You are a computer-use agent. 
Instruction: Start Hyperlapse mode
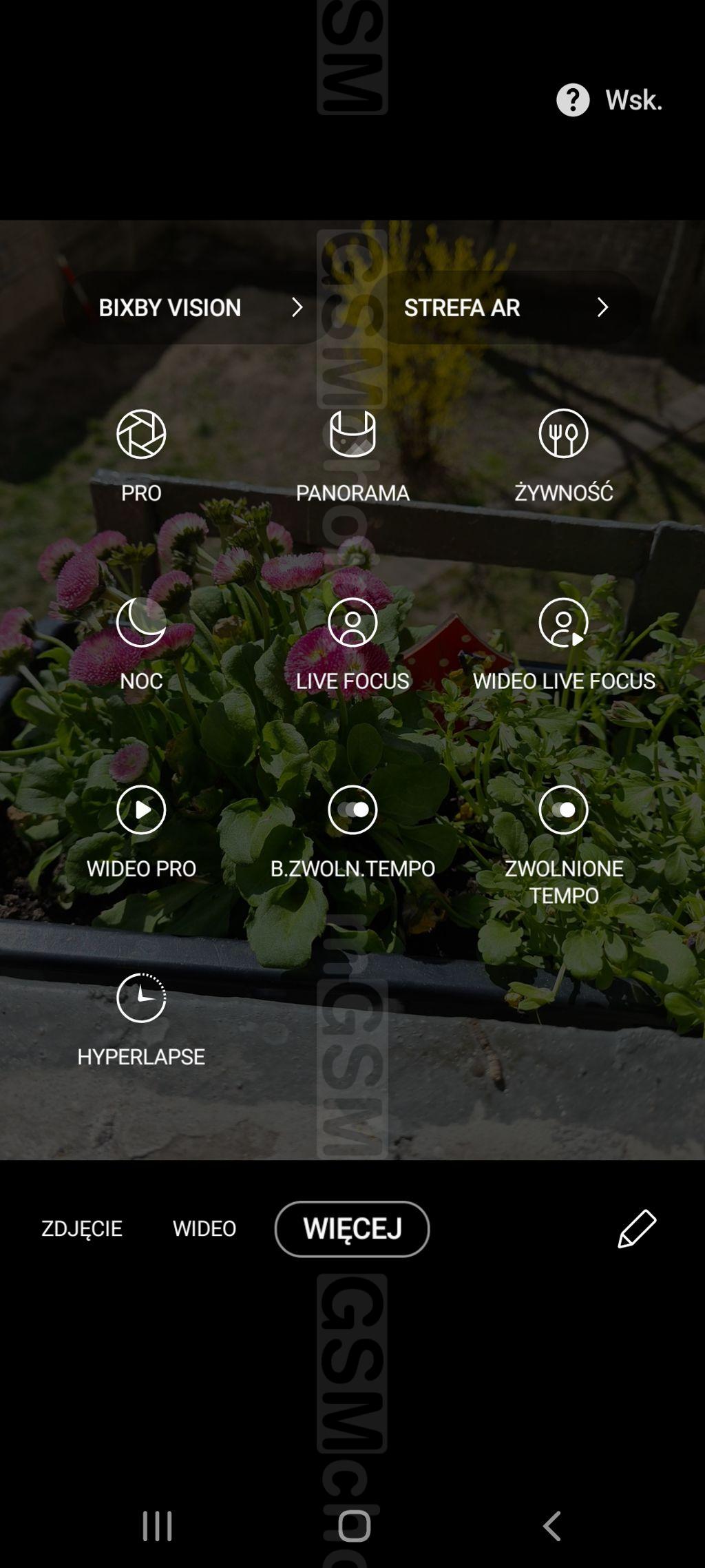(141, 1020)
